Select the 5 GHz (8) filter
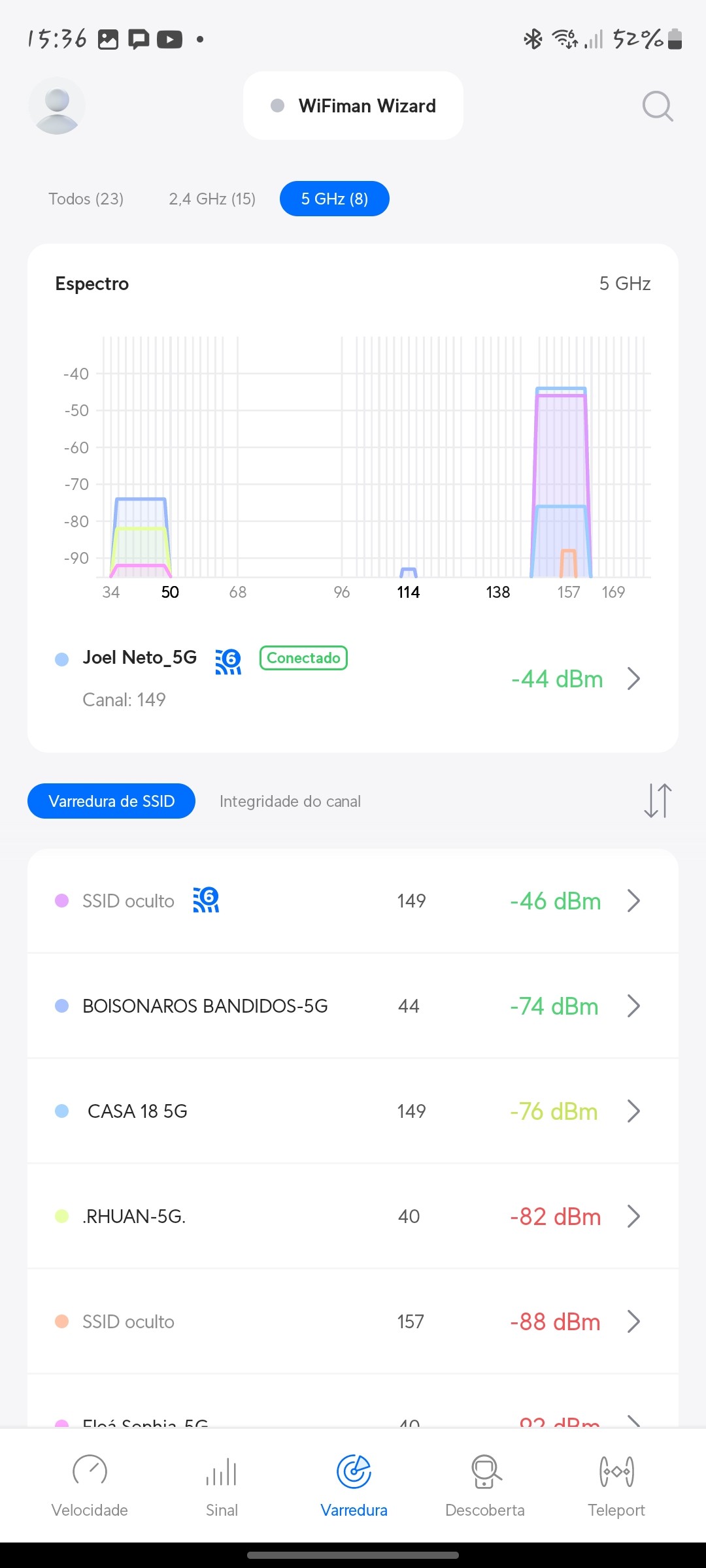This screenshot has width=706, height=1568. click(335, 199)
